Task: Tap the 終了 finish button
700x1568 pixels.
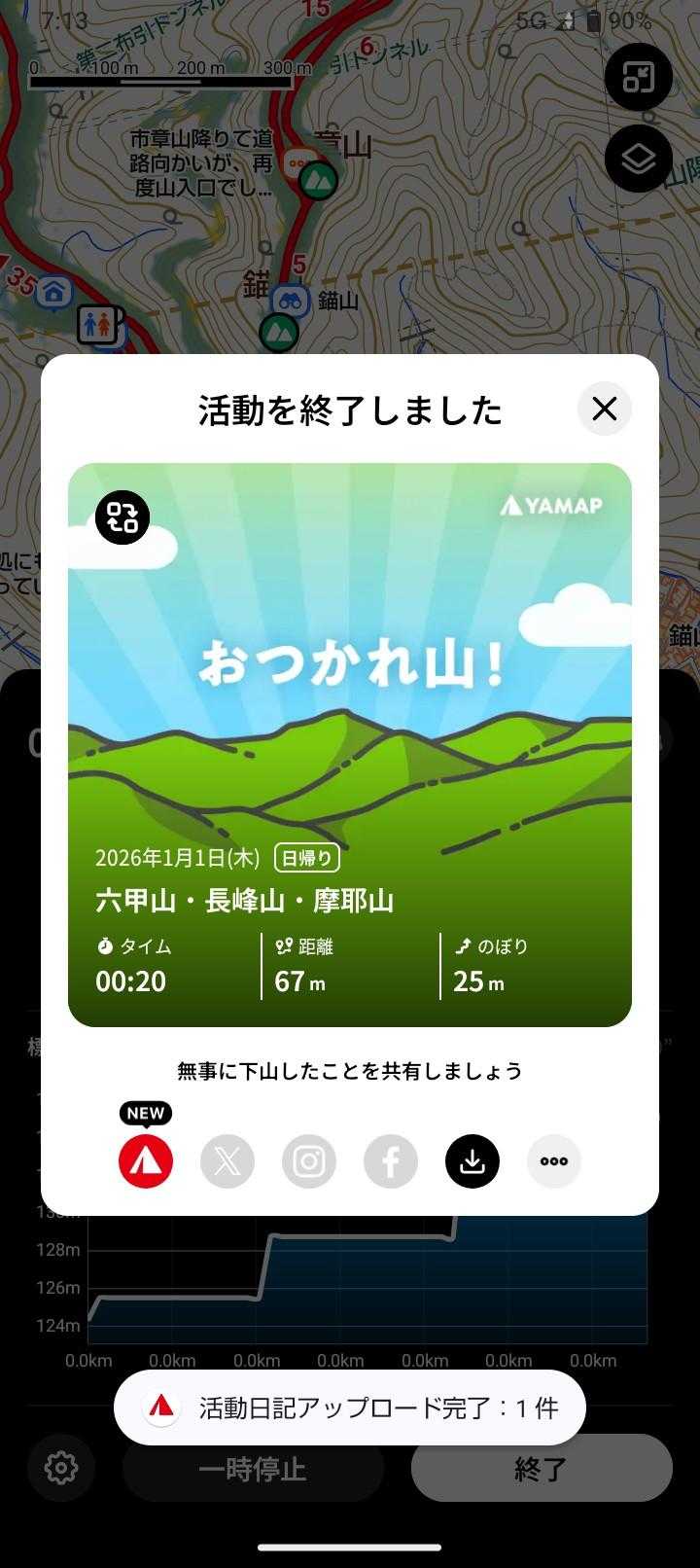Action: [541, 1468]
